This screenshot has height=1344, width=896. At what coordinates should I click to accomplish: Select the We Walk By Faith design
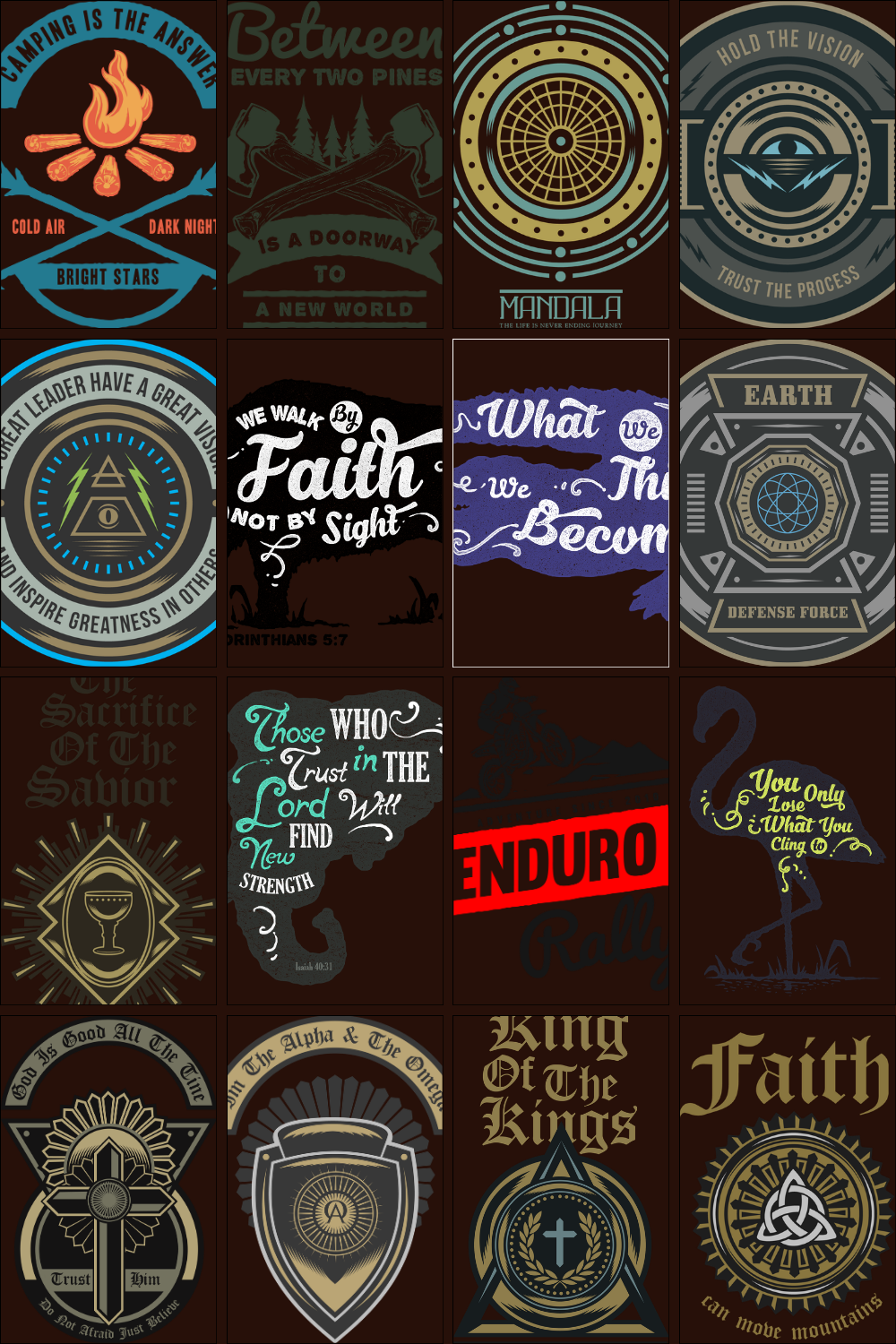335,503
